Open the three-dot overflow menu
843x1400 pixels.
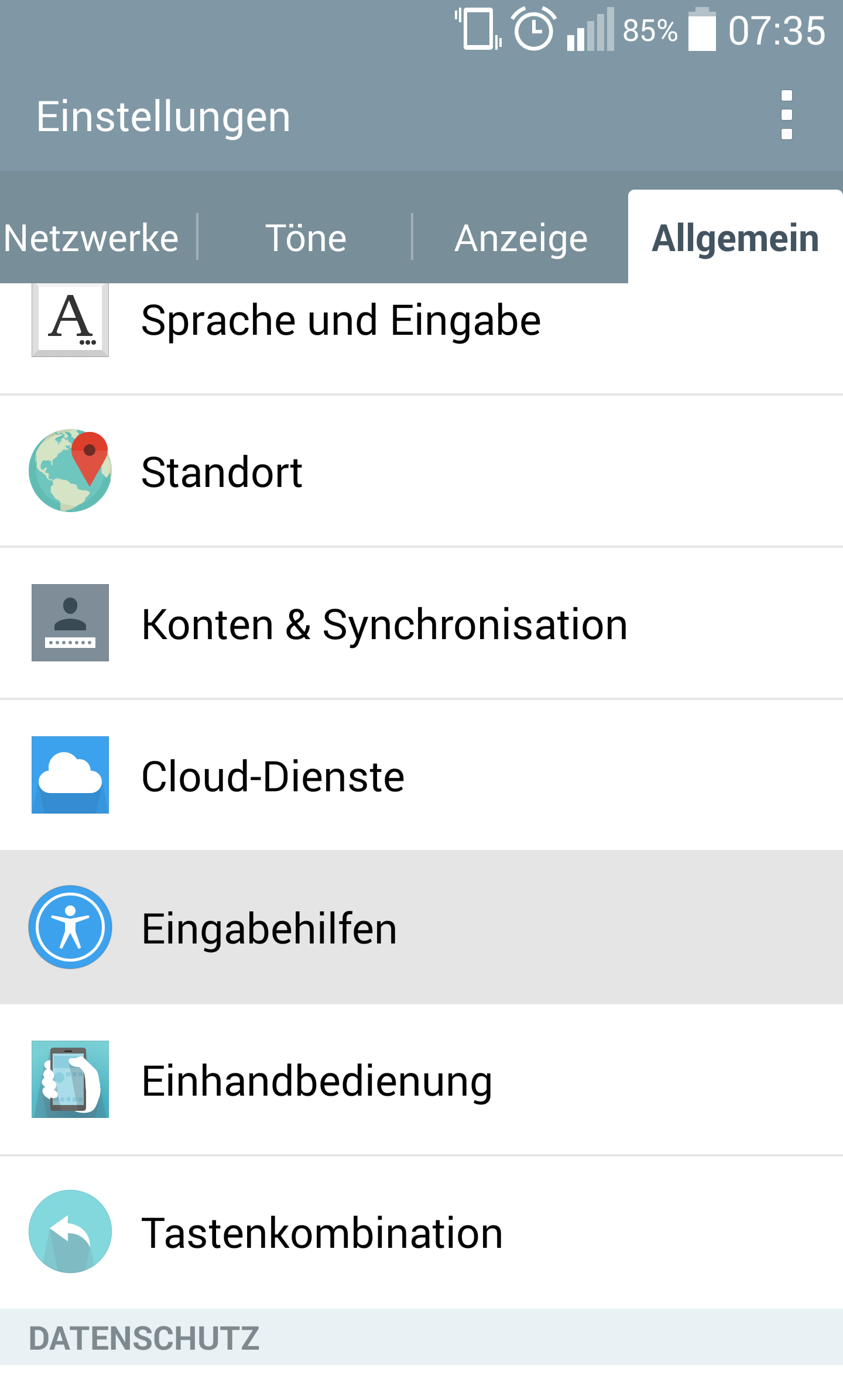[x=787, y=115]
